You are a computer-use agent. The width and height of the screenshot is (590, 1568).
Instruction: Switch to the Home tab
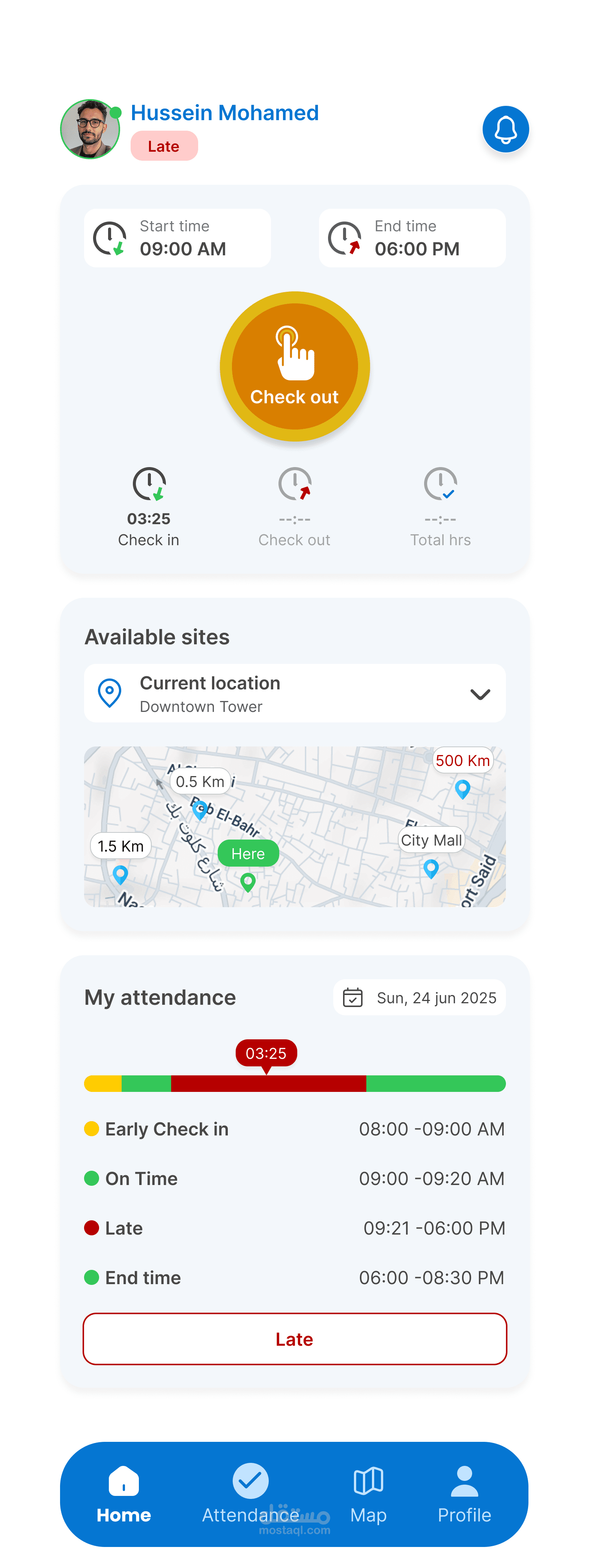123,1494
